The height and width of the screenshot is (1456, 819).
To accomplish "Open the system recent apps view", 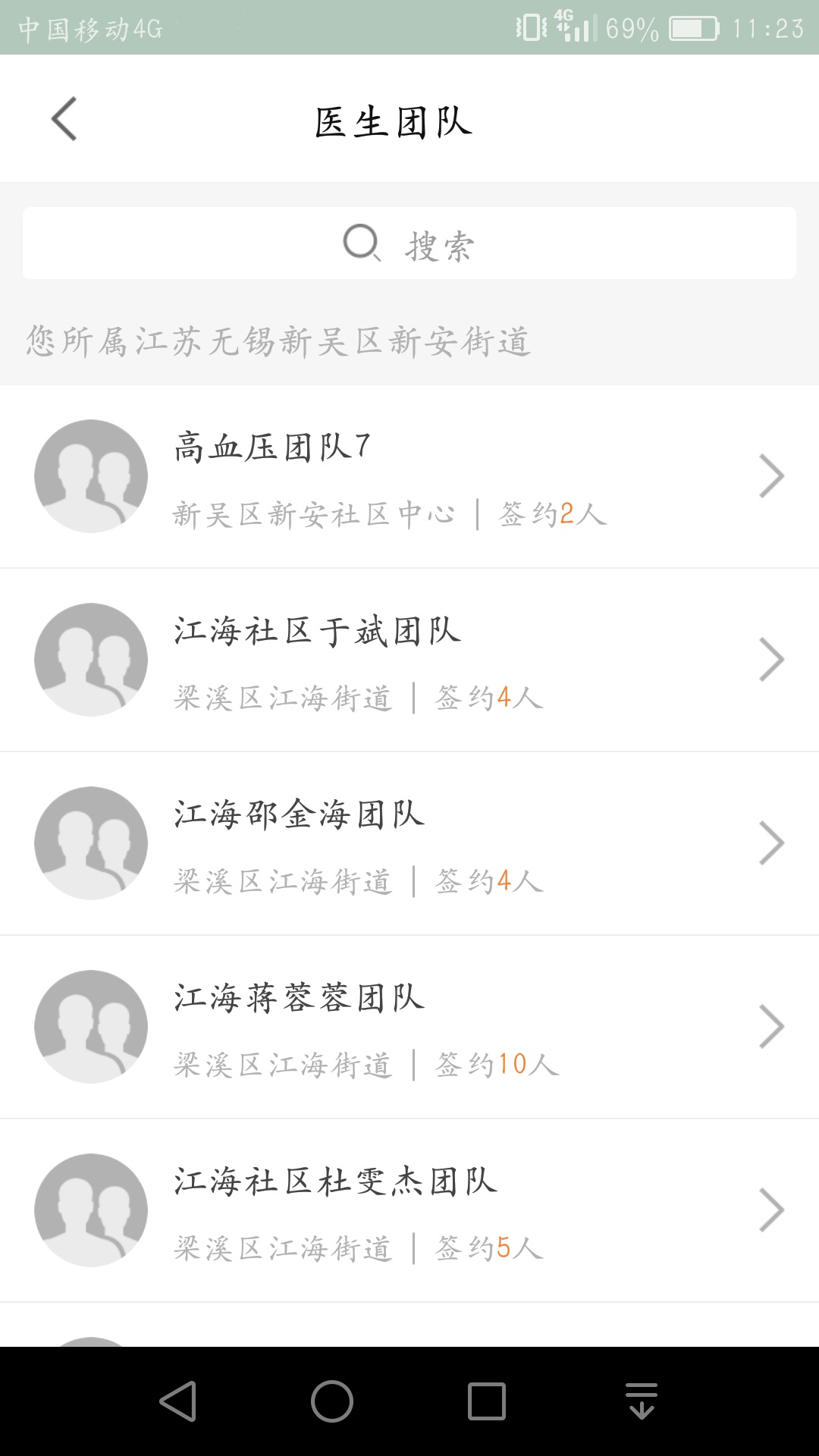I will [486, 1401].
